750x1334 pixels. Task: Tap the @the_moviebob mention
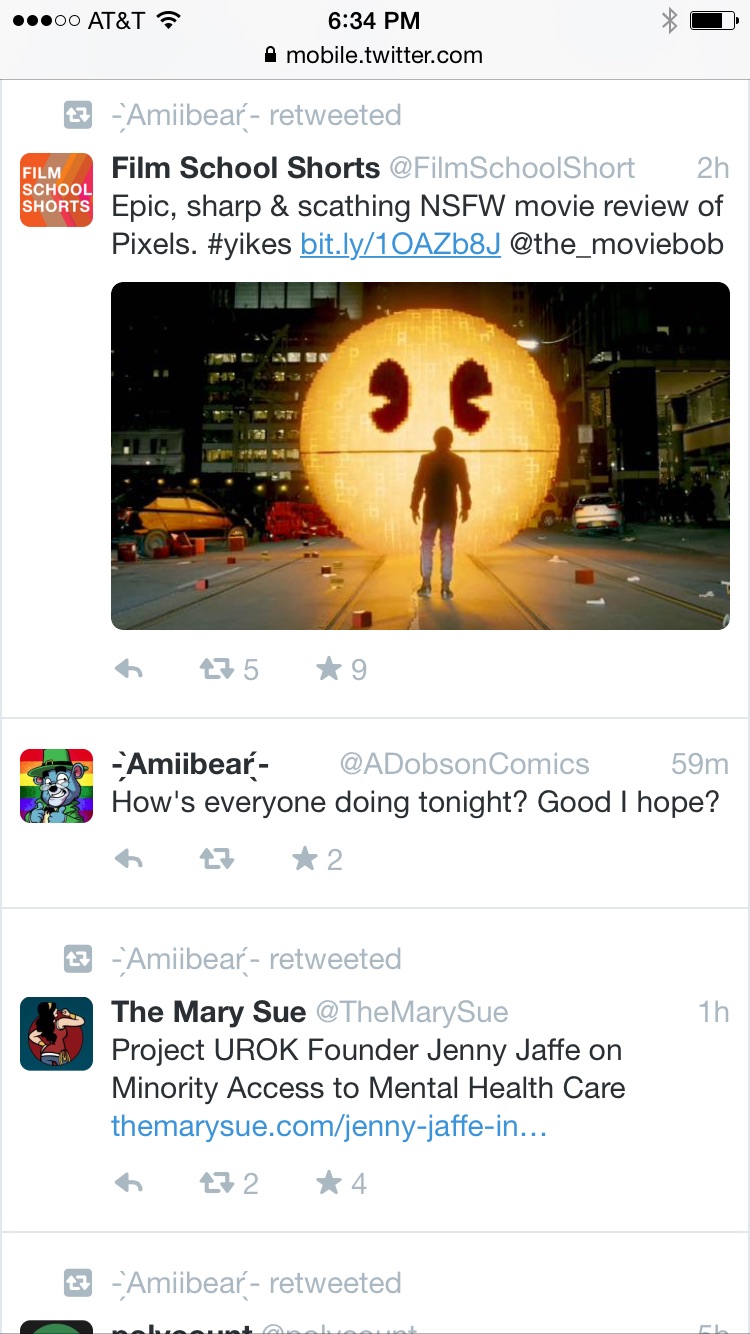click(x=617, y=245)
